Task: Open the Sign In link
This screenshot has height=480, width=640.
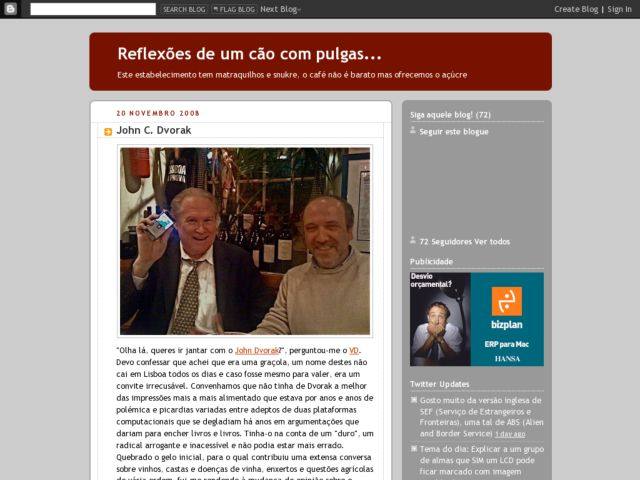Action: coord(619,9)
